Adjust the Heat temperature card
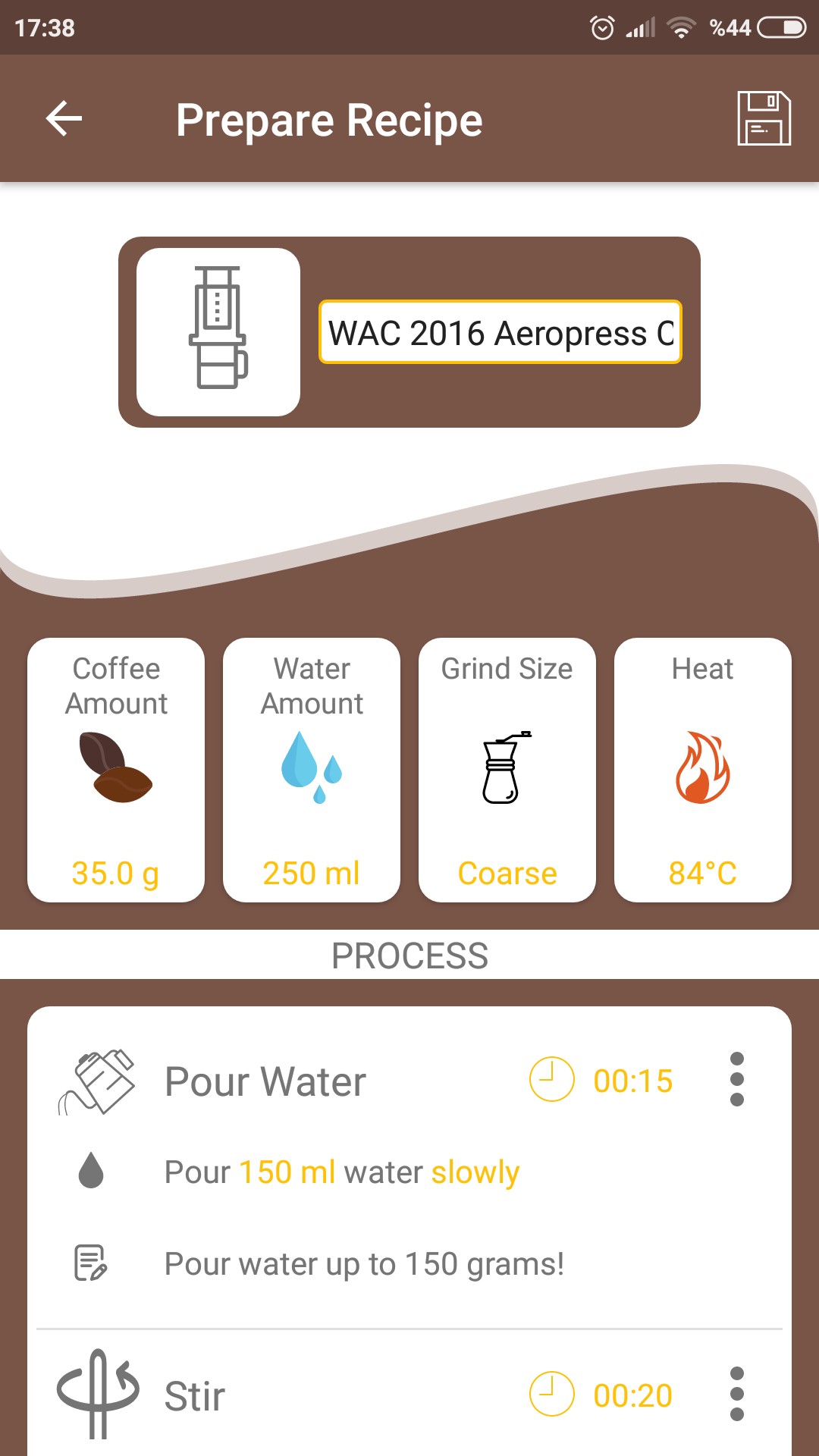The height and width of the screenshot is (1456, 819). click(x=703, y=770)
